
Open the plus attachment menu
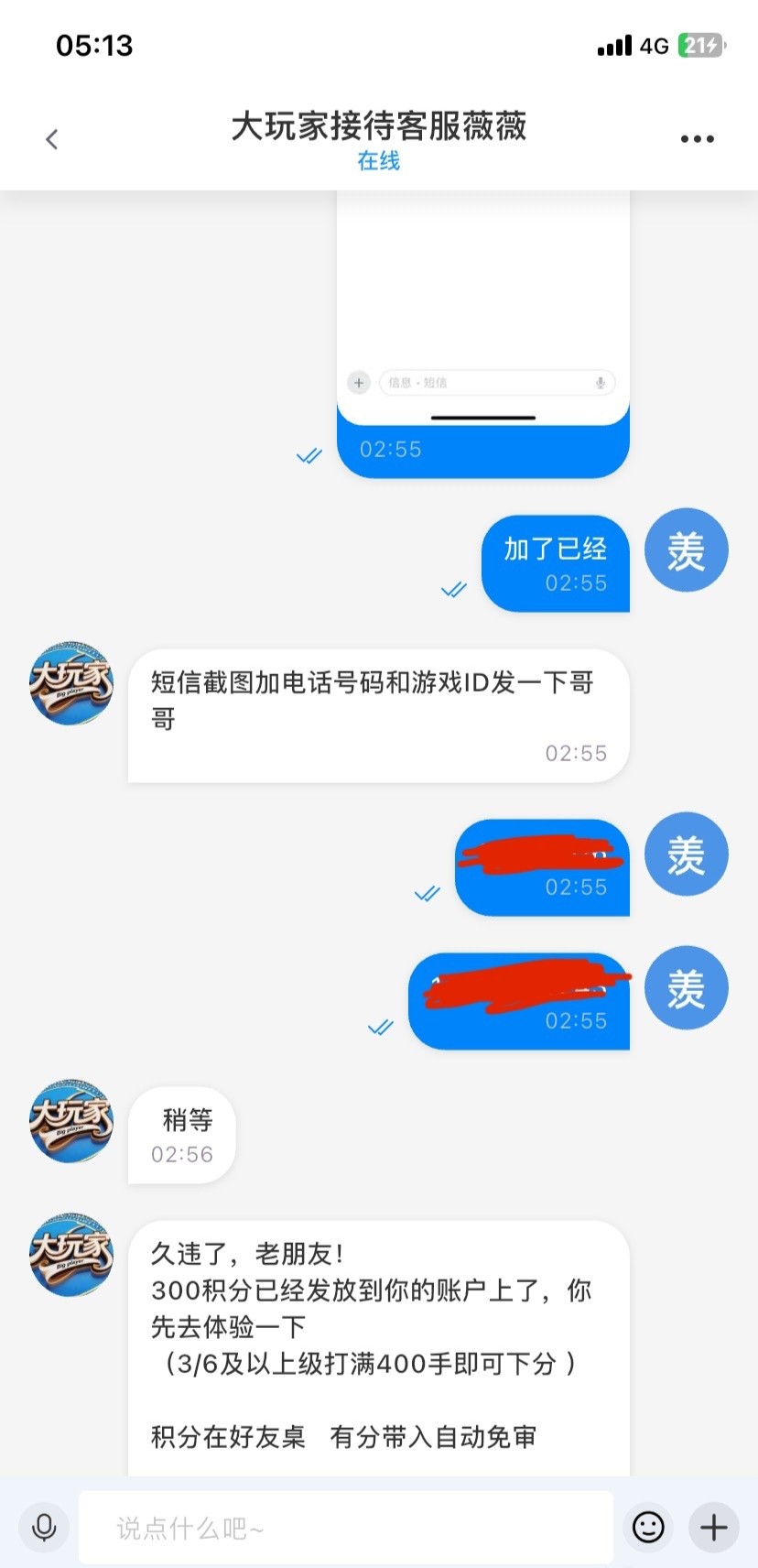pos(713,1527)
